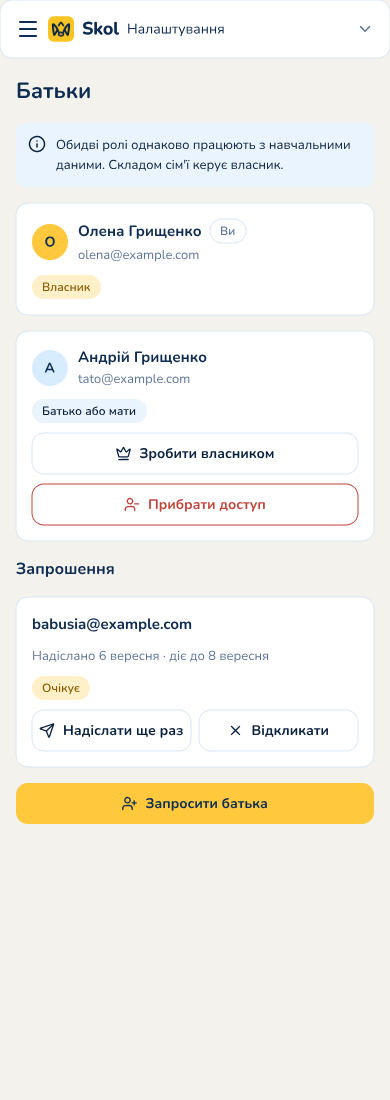Tap Відкликати on the babusia@example.com invitation
This screenshot has height=1100, width=390.
(x=278, y=730)
